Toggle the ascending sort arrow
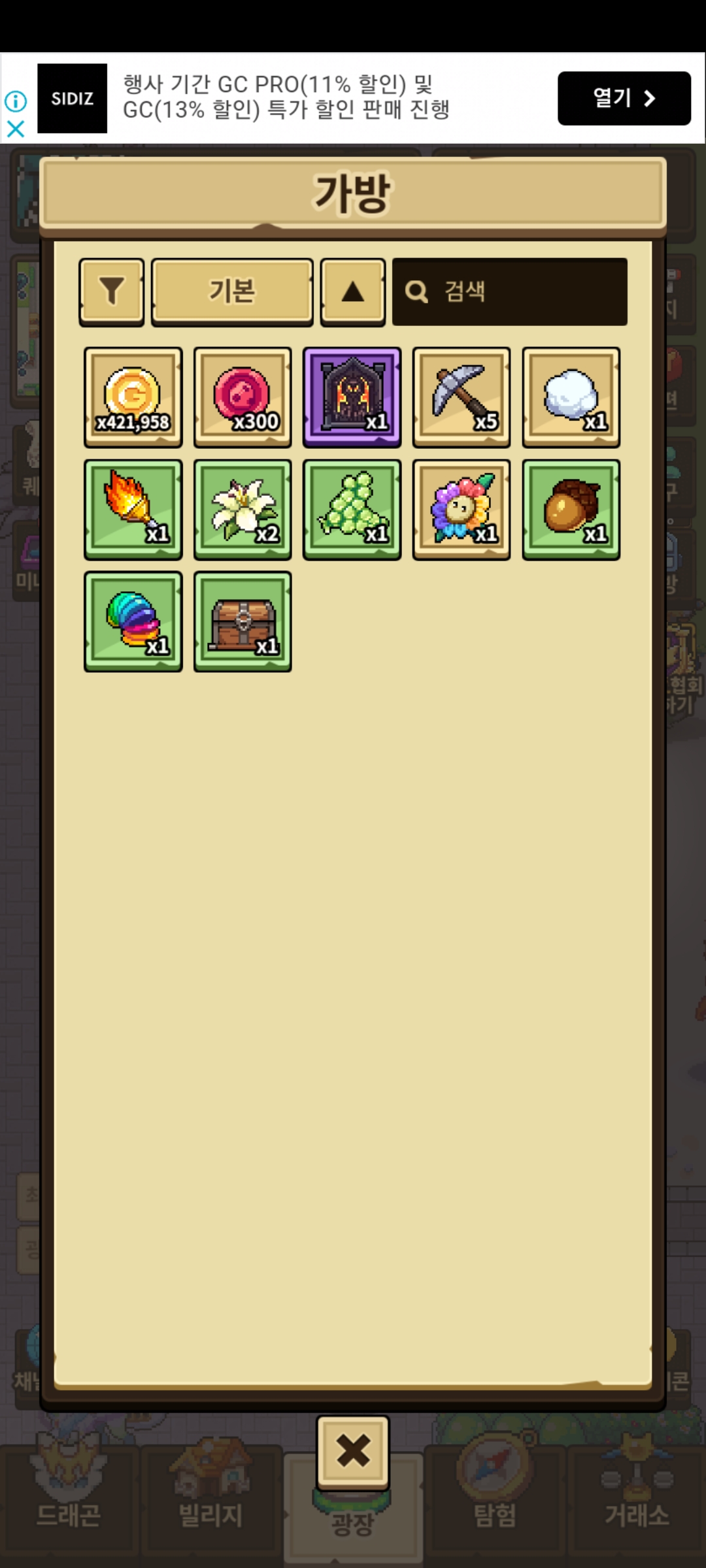Image resolution: width=706 pixels, height=1568 pixels. click(352, 291)
